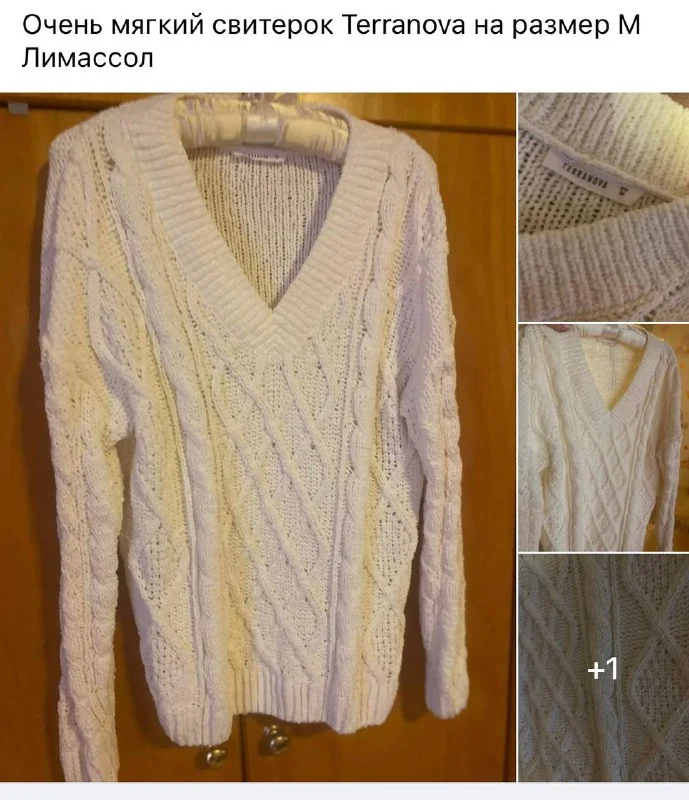
Task: Open the small photo of the sweater on a hanger
Action: click(603, 437)
